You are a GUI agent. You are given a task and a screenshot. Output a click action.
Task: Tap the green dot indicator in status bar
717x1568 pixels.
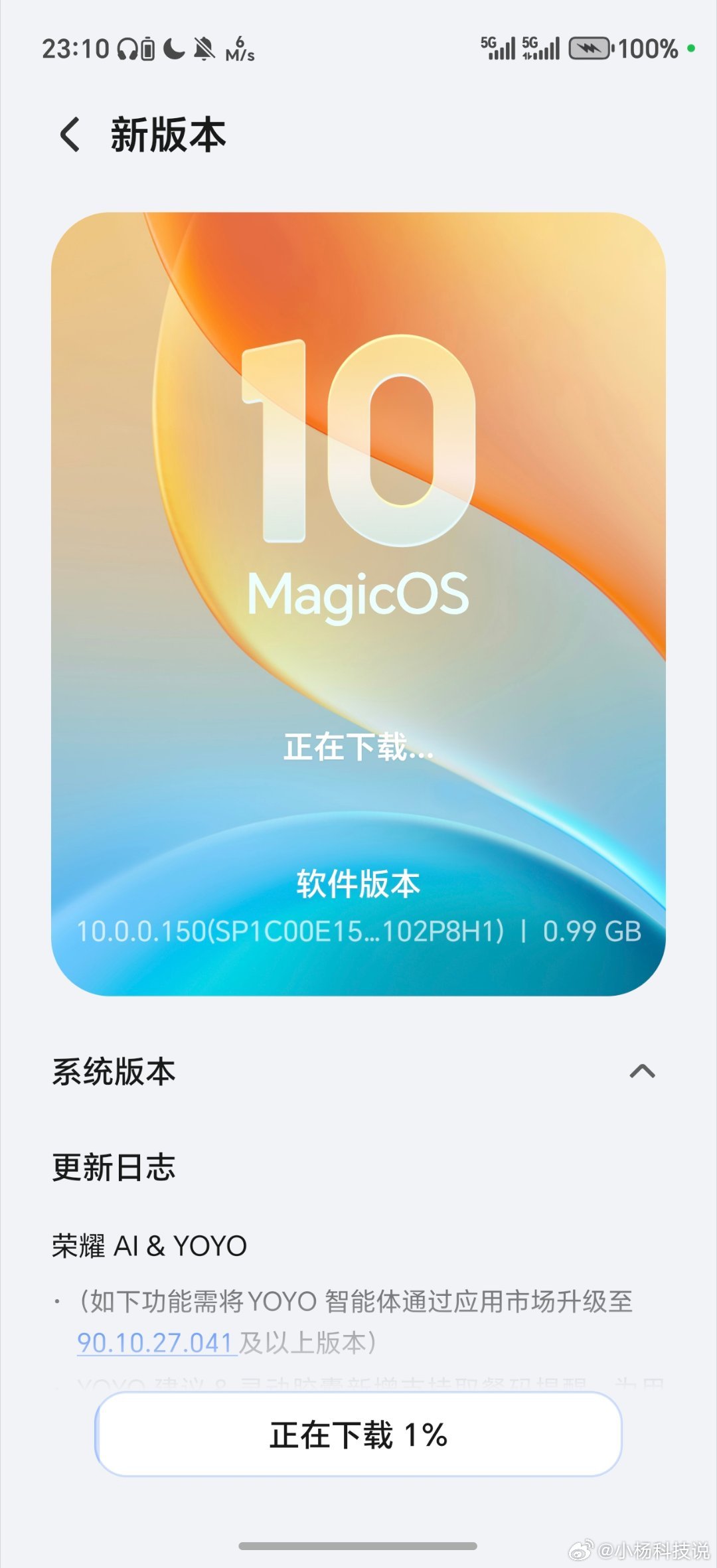pos(692,48)
